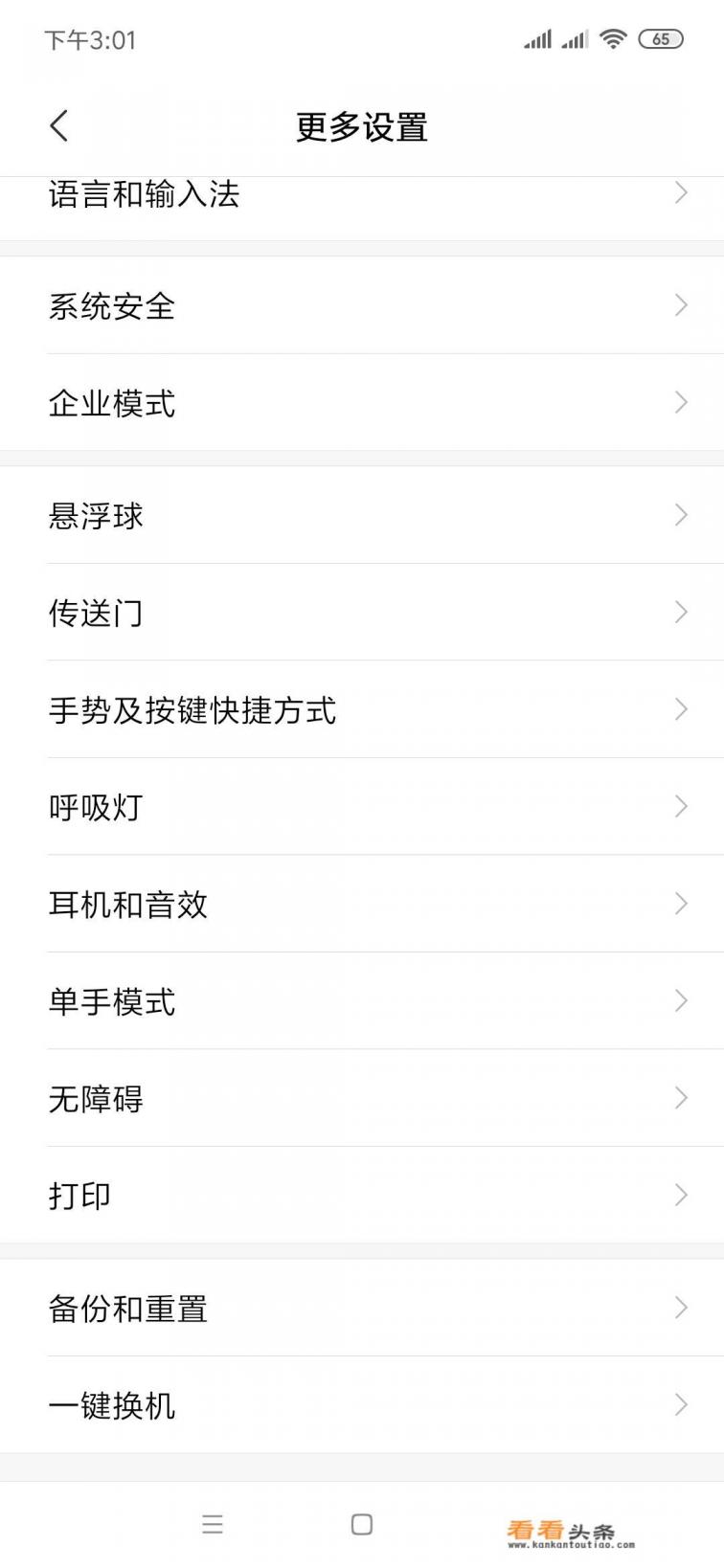Viewport: 724px width, 1568px height.
Task: Open recent apps from navigation bar
Action: point(213,1524)
